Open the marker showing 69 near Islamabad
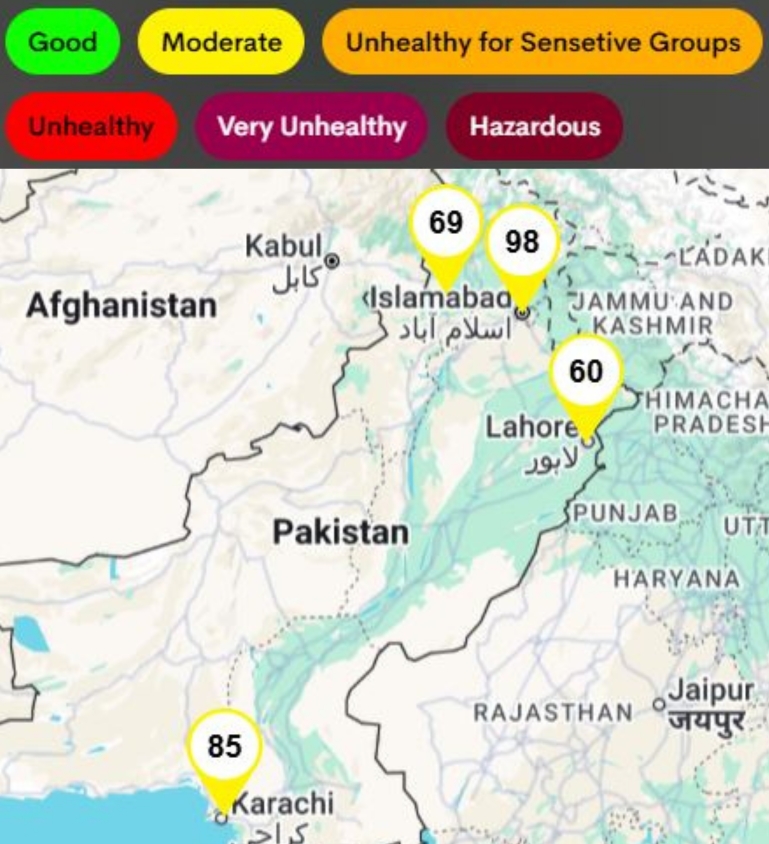The height and width of the screenshot is (844, 769). coord(446,224)
